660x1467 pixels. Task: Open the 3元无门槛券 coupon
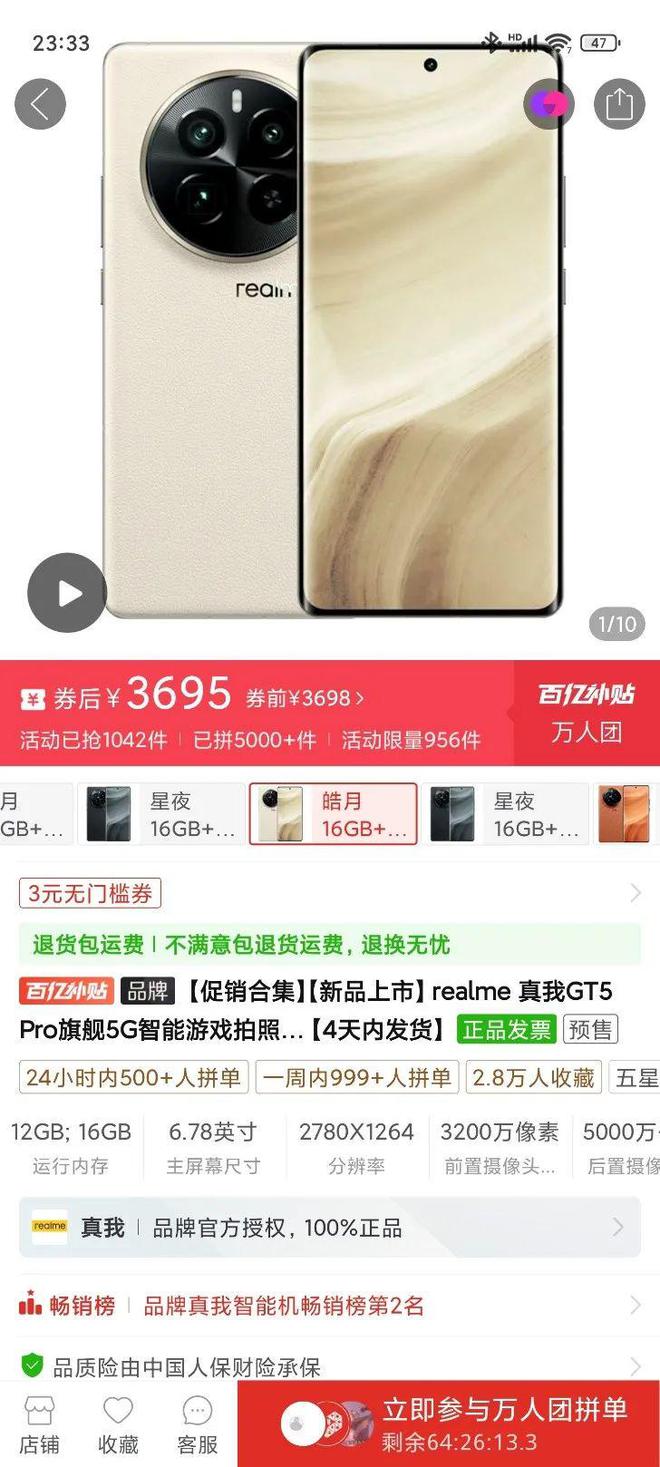pyautogui.click(x=90, y=893)
